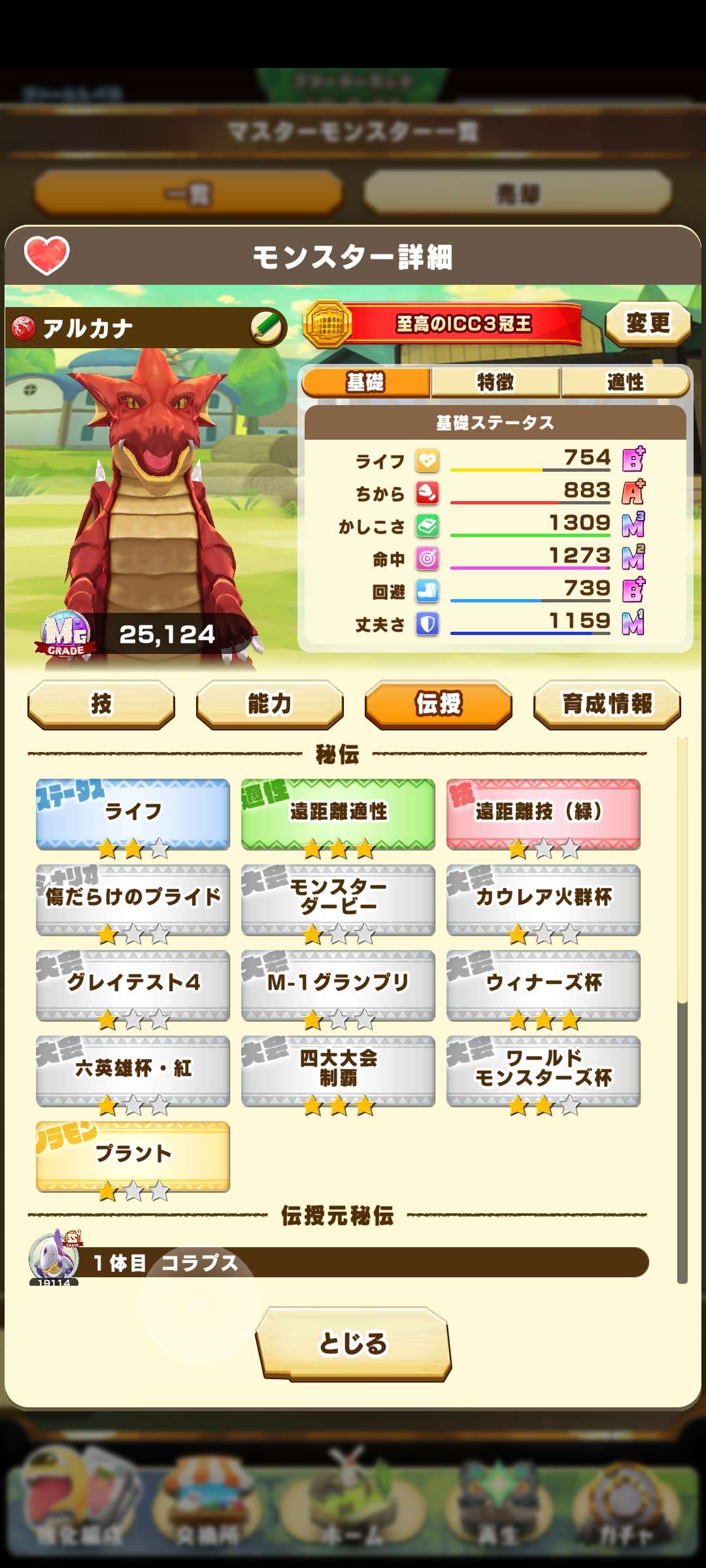The height and width of the screenshot is (1568, 706).
Task: Select the 四大大会制覇 secret card
Action: pyautogui.click(x=338, y=1070)
